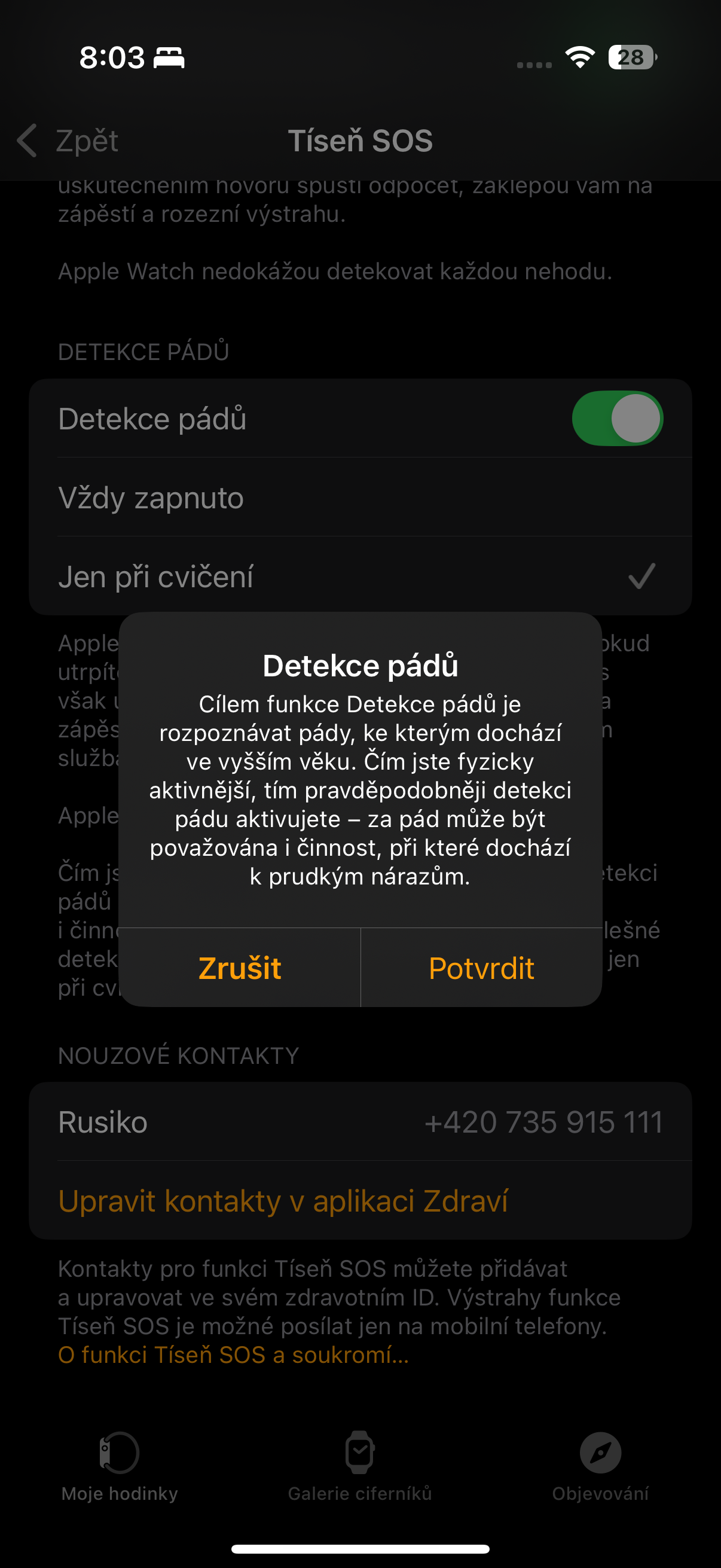This screenshot has height=1568, width=721.
Task: Switch to the Objevování tab
Action: pos(600,1461)
